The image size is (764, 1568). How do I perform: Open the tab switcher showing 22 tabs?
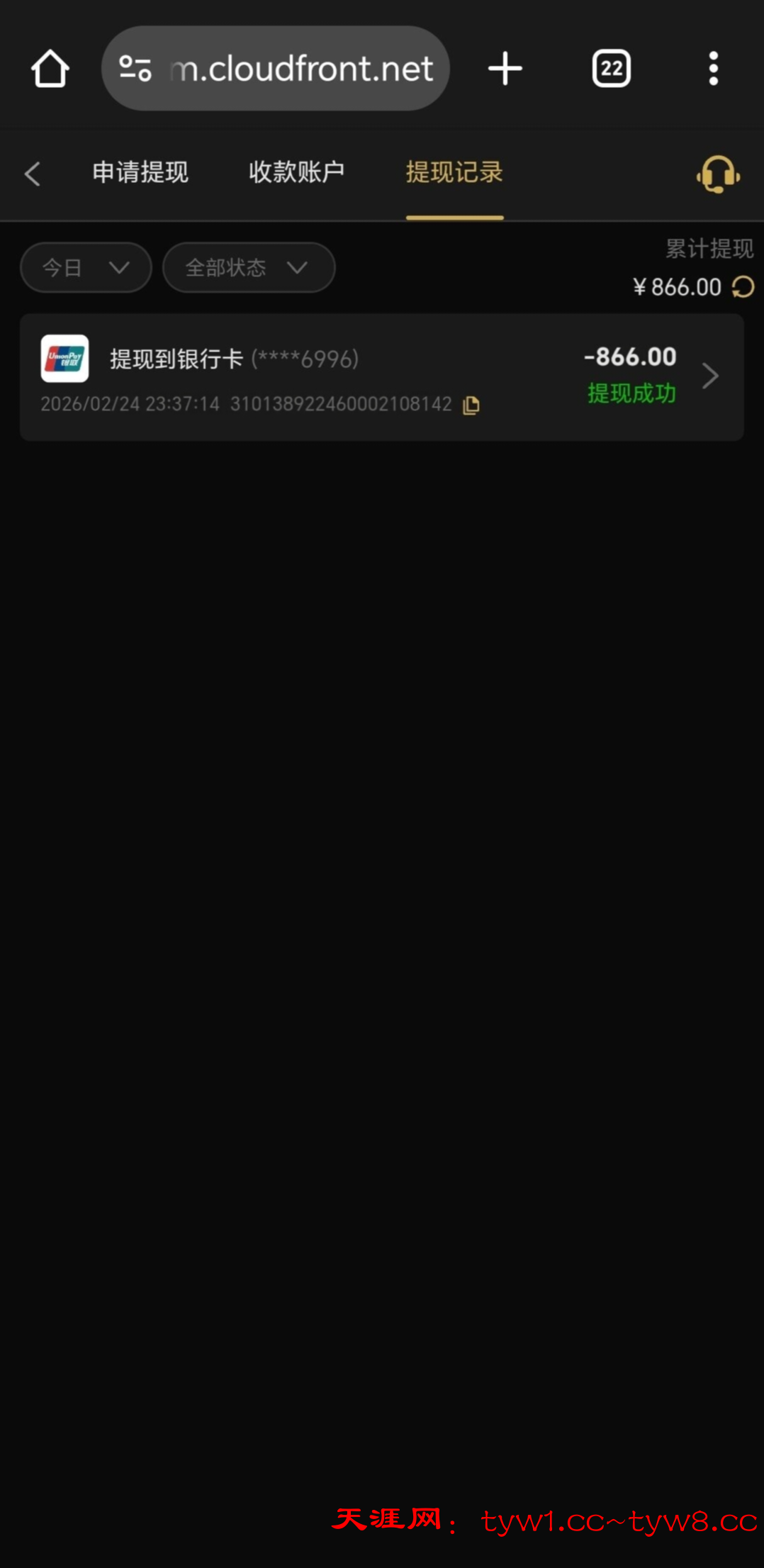pos(611,69)
